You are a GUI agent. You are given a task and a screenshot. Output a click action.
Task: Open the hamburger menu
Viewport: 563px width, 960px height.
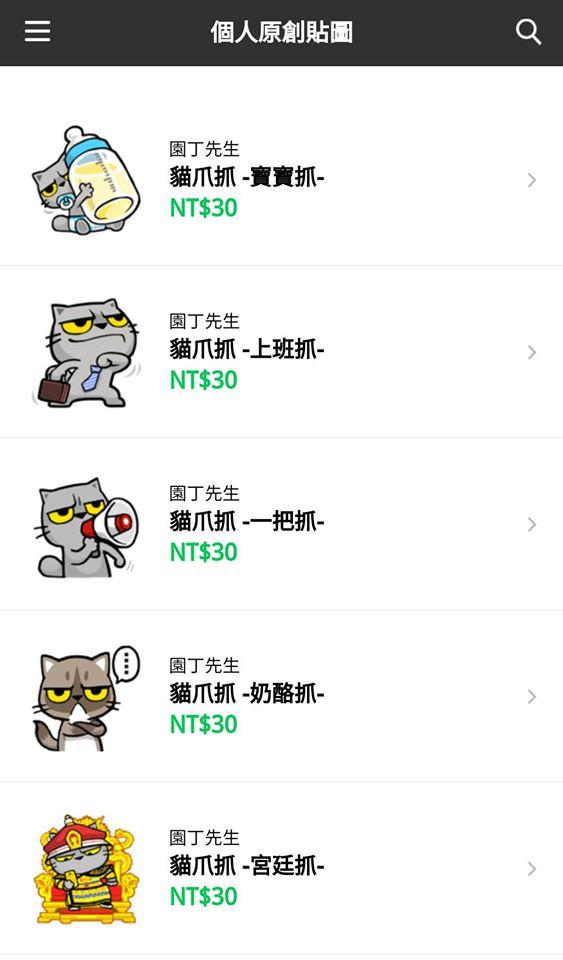(x=37, y=31)
